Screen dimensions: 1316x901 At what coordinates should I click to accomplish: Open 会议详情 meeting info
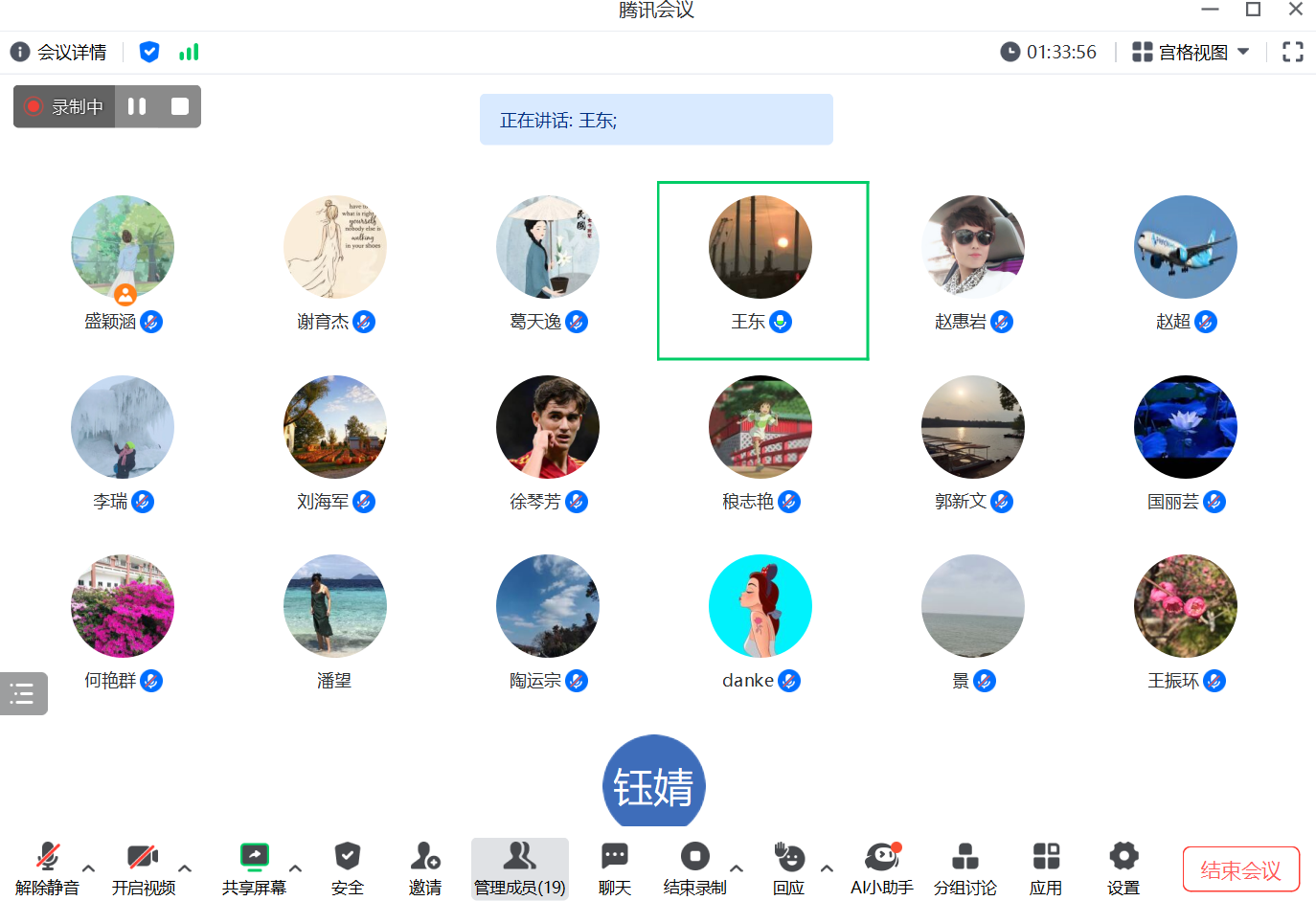point(59,52)
